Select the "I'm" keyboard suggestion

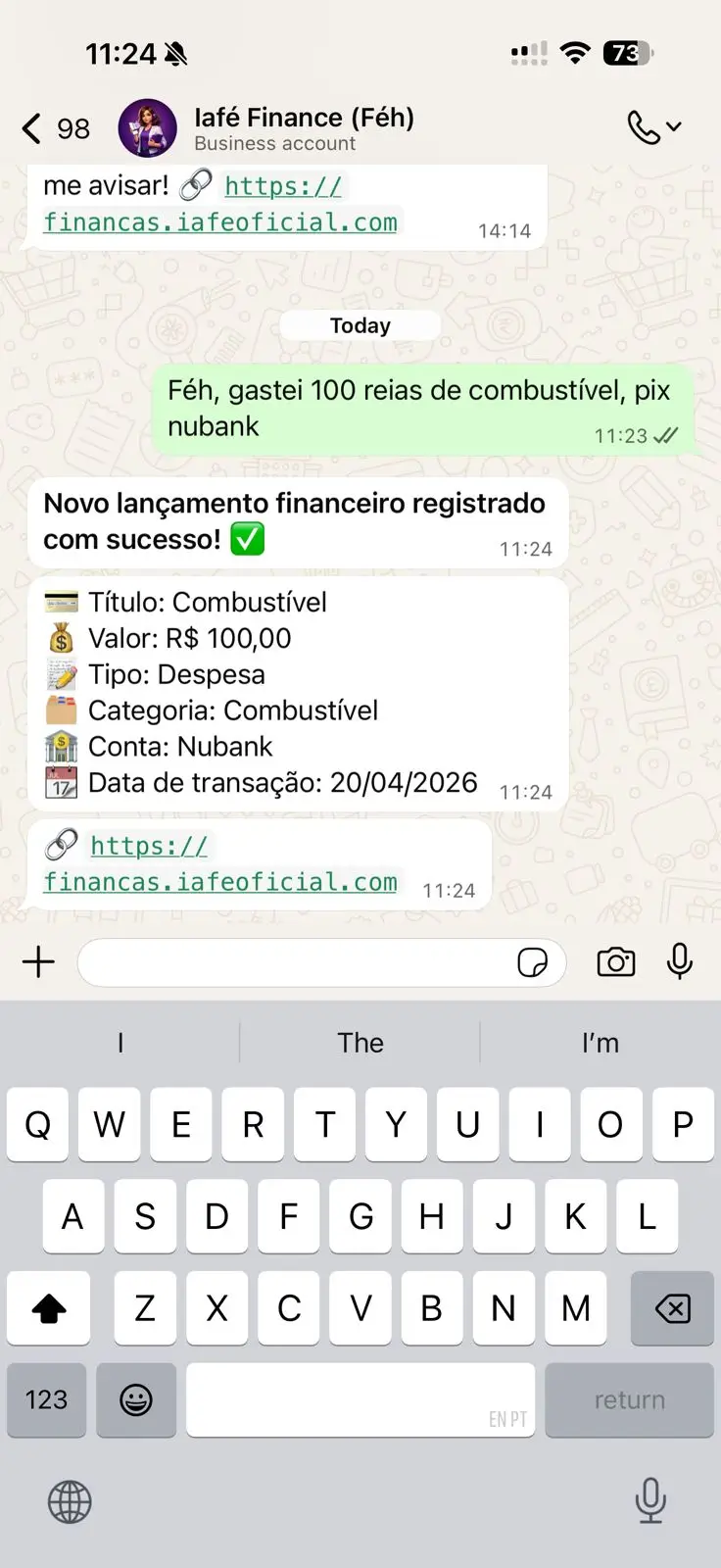601,1043
